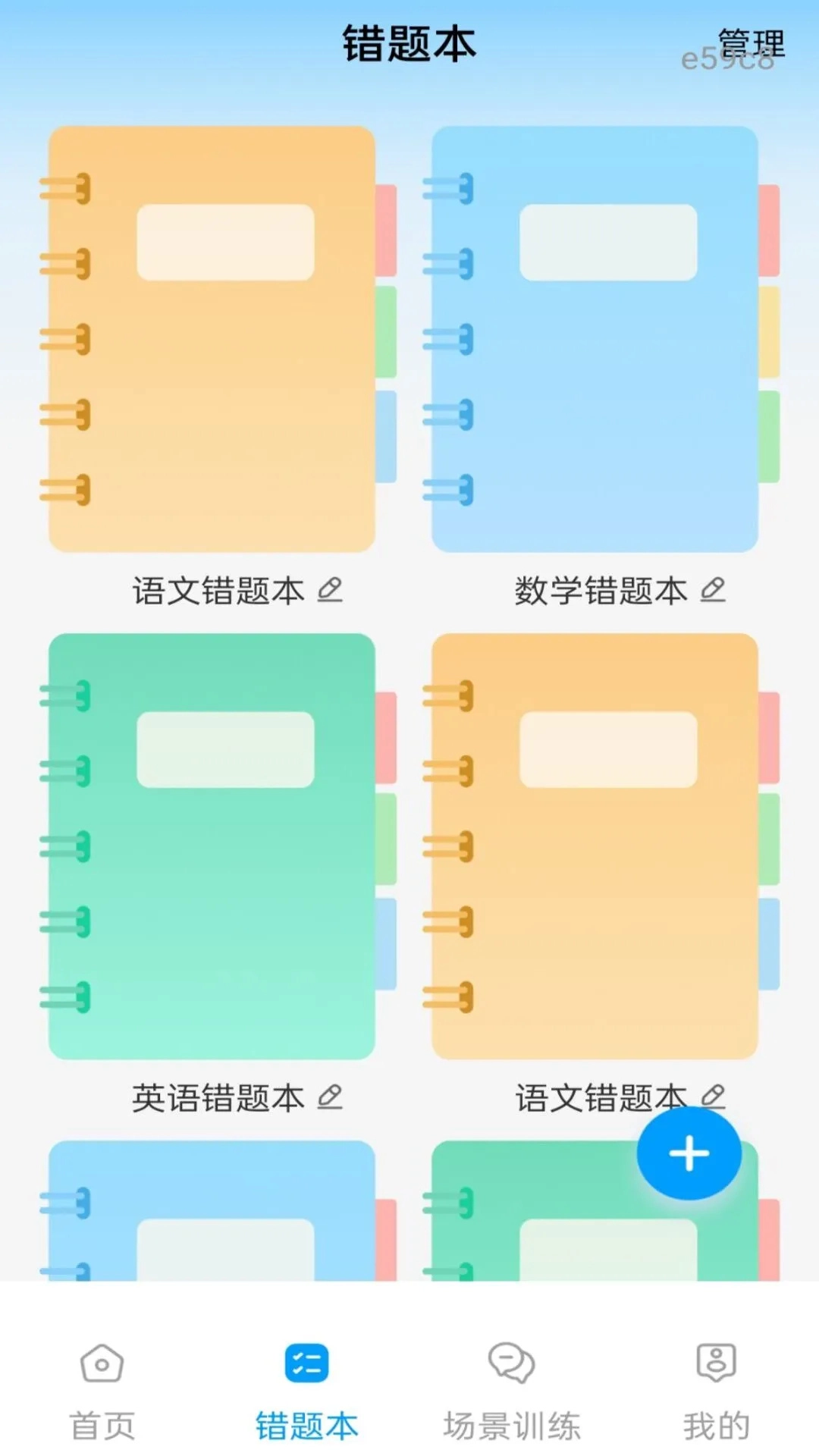Open the orange 语文错题本 notebook cover

click(x=212, y=341)
